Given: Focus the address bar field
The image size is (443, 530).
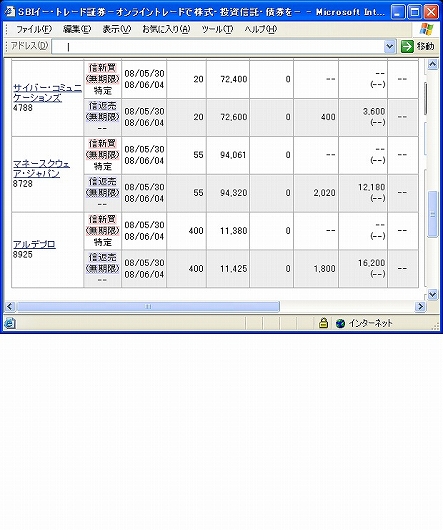Looking at the screenshot, I should point(218,47).
